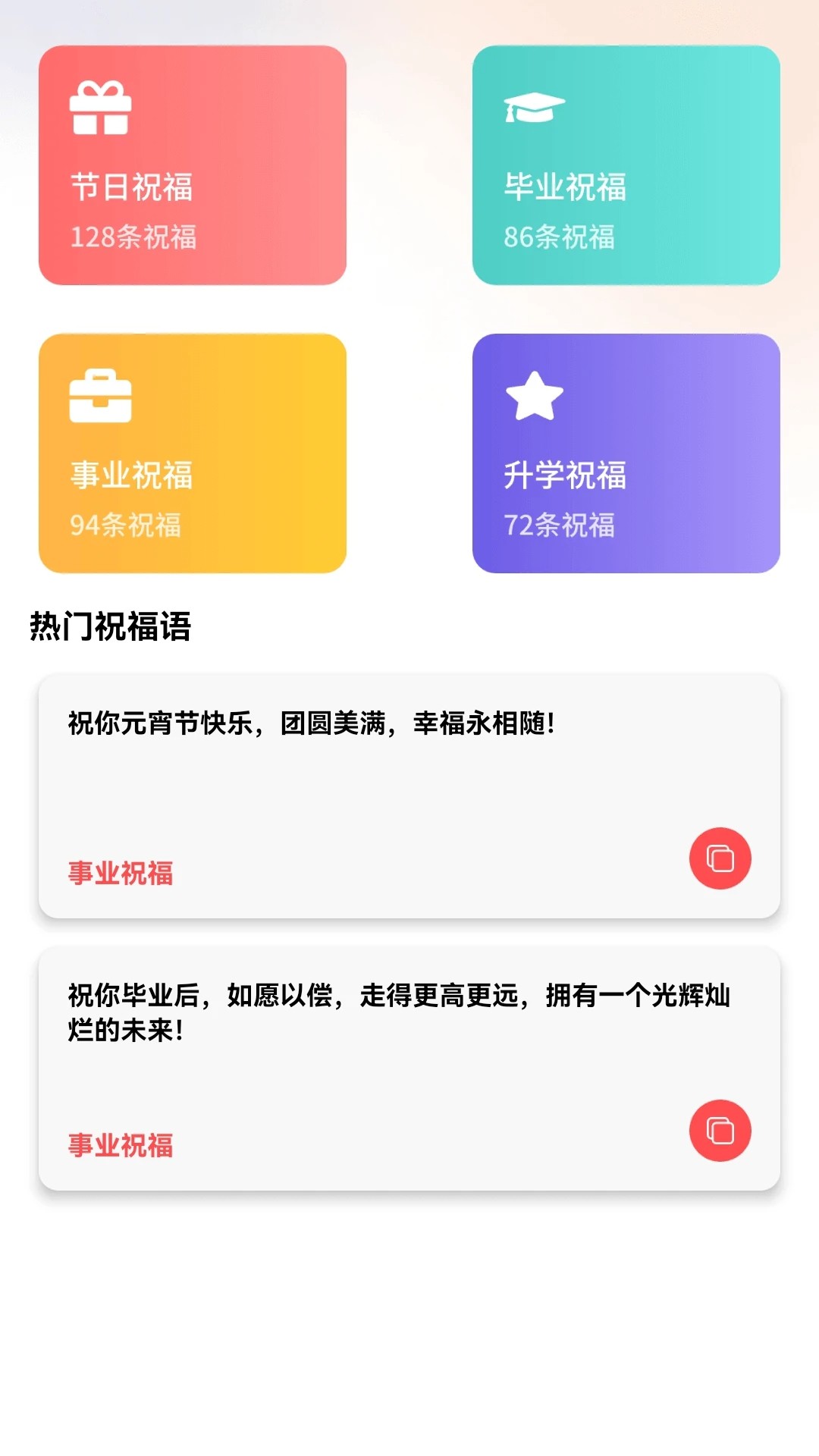819x1456 pixels.
Task: Click the graduation cap icon on 毕业祝福 card
Action: pyautogui.click(x=533, y=106)
